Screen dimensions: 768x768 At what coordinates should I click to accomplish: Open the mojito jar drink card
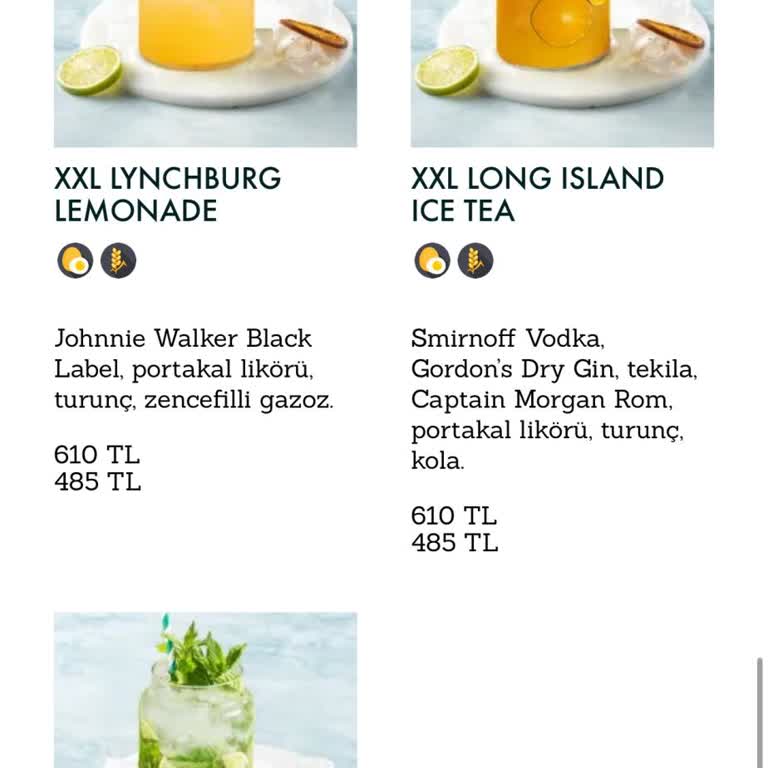[205, 690]
